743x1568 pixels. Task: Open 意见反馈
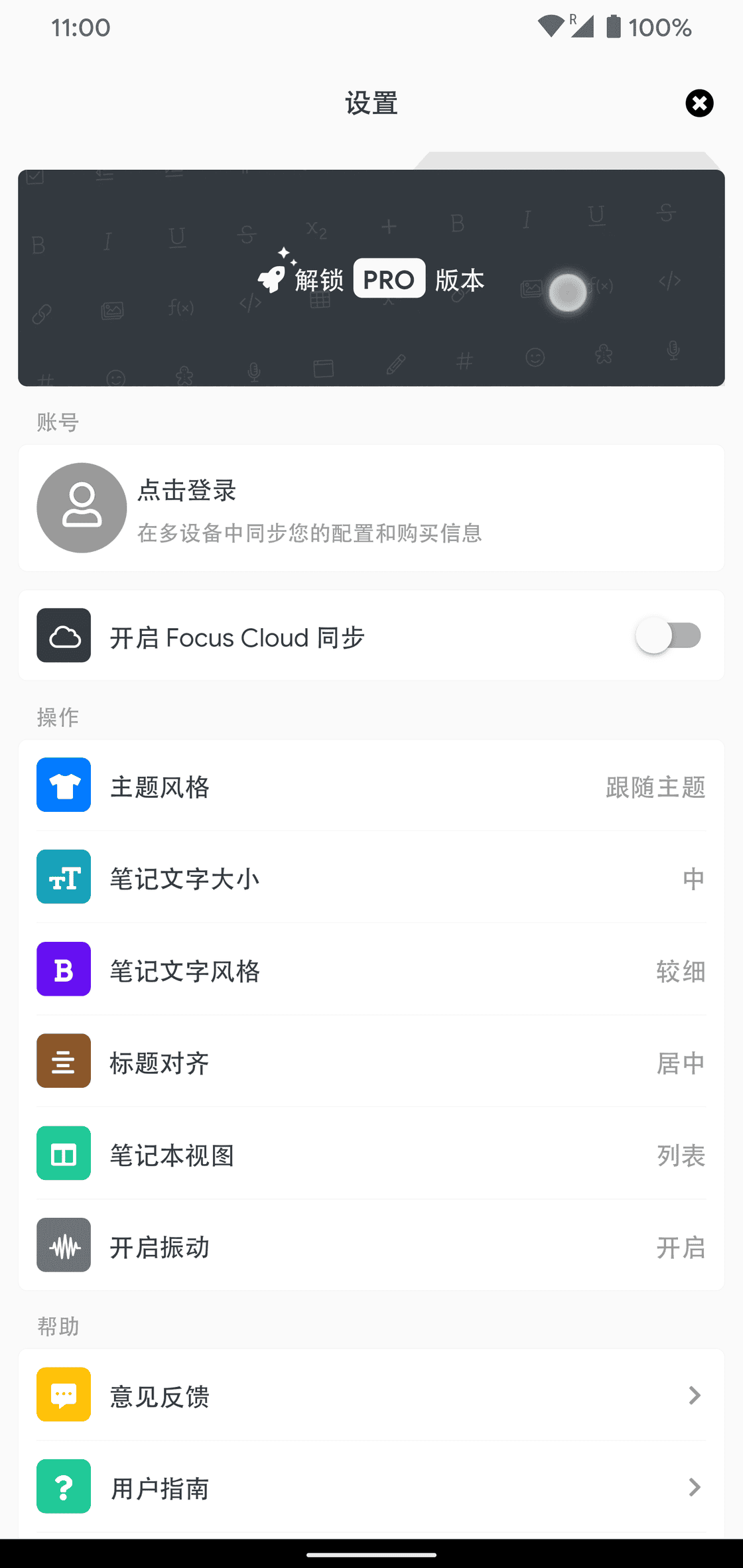pos(371,1395)
